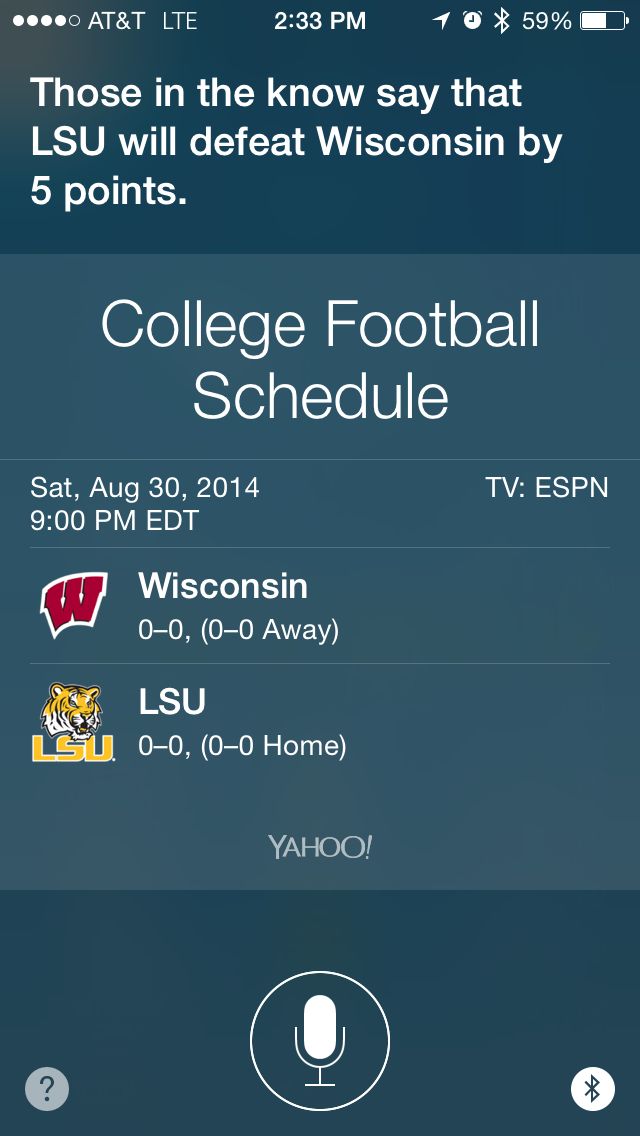This screenshot has width=640, height=1136.
Task: Open the LSU team row
Action: [320, 722]
